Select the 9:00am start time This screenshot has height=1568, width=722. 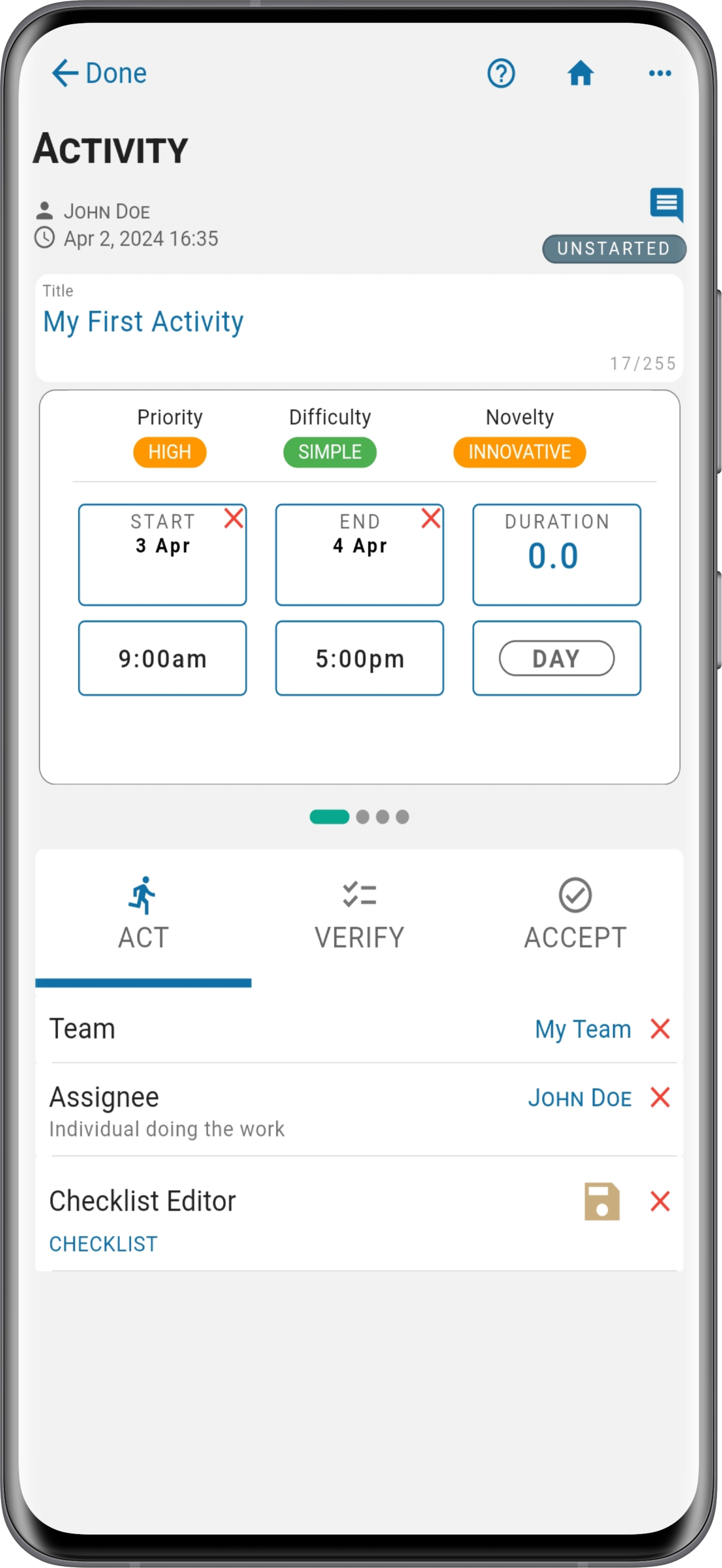[x=163, y=658]
